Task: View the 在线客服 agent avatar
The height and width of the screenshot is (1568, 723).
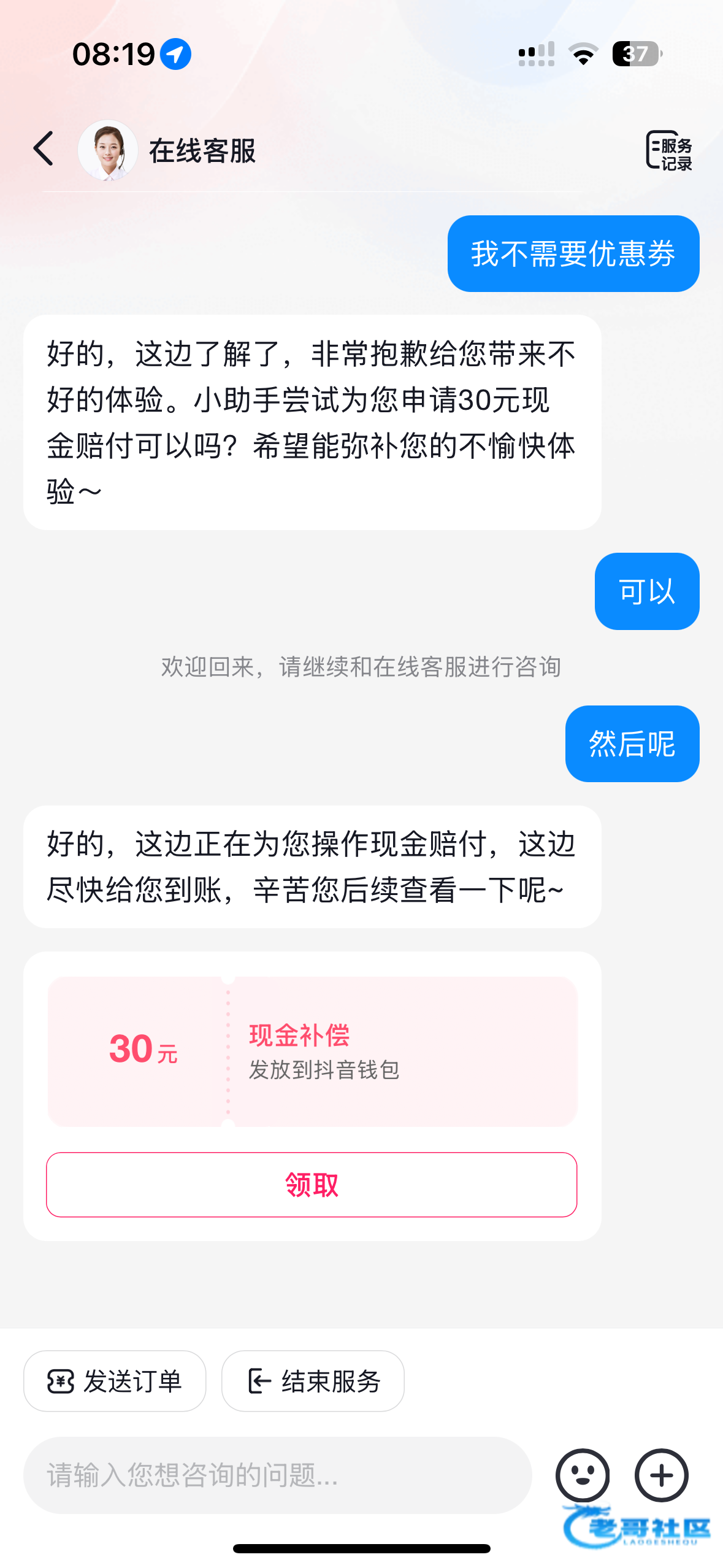Action: coord(108,150)
